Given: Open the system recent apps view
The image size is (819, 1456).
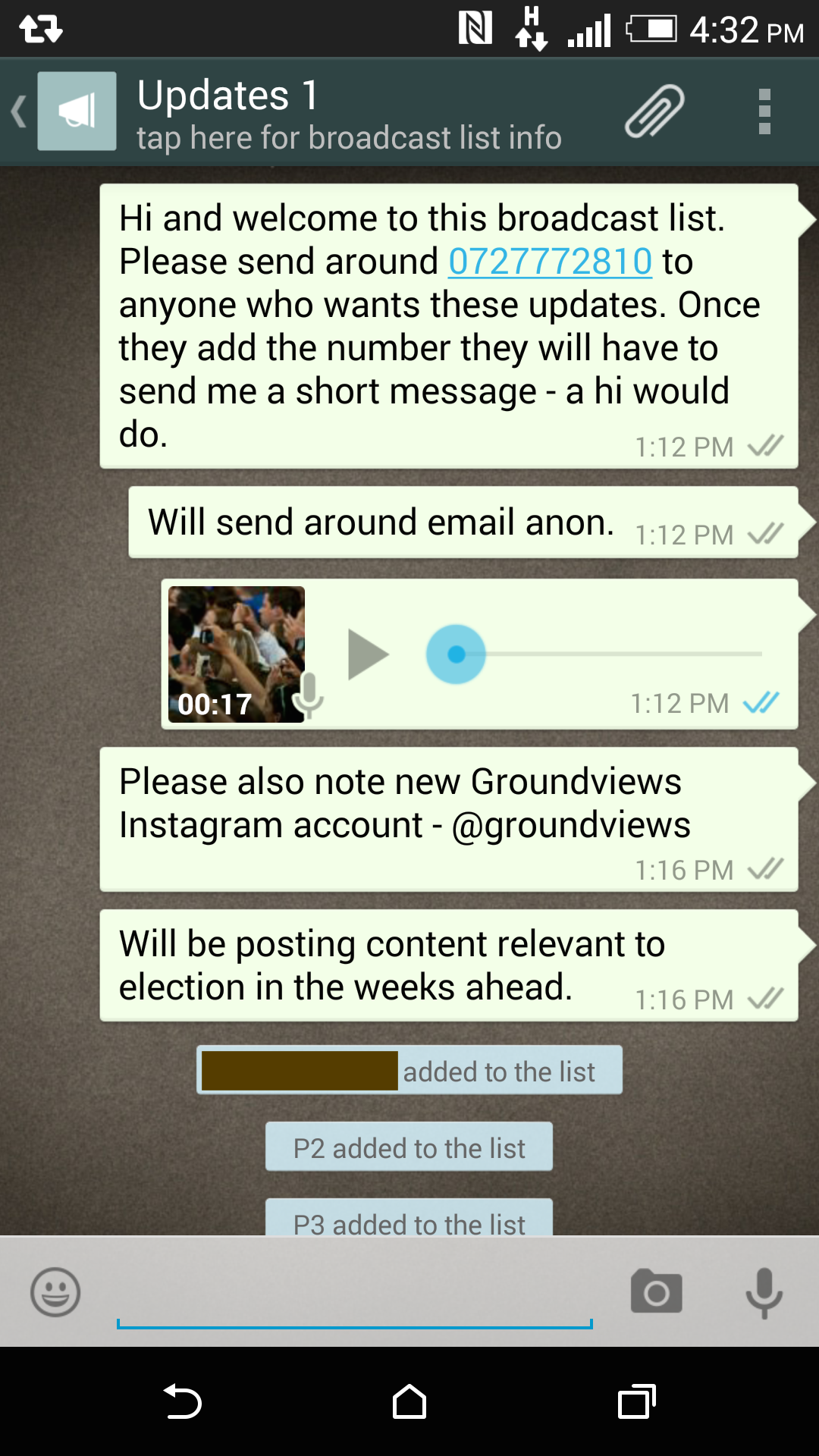Looking at the screenshot, I should 637,1401.
